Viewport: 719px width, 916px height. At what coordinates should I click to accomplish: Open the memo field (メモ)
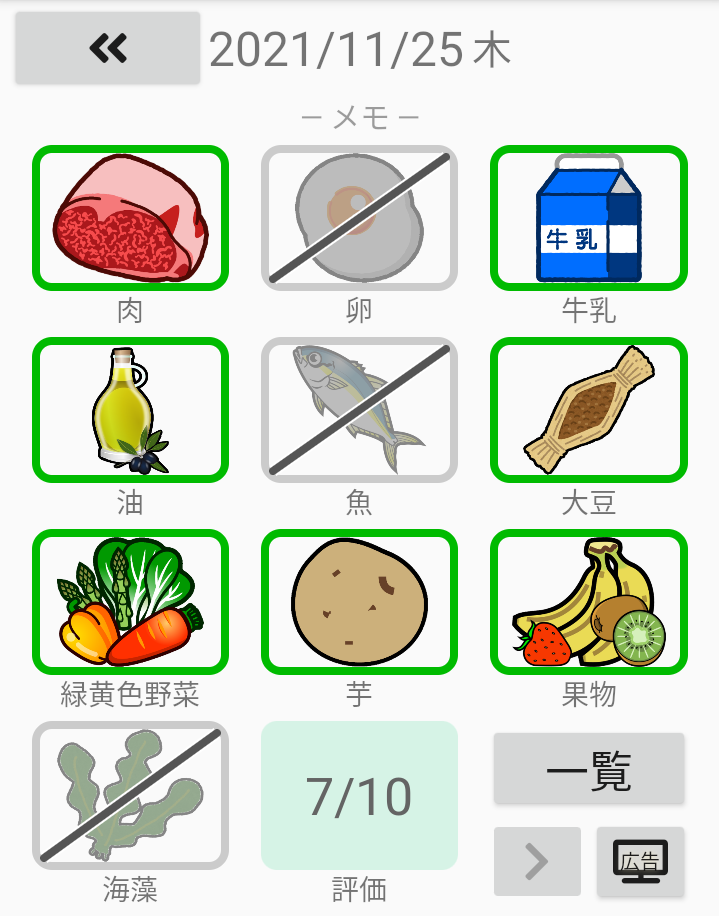[360, 119]
